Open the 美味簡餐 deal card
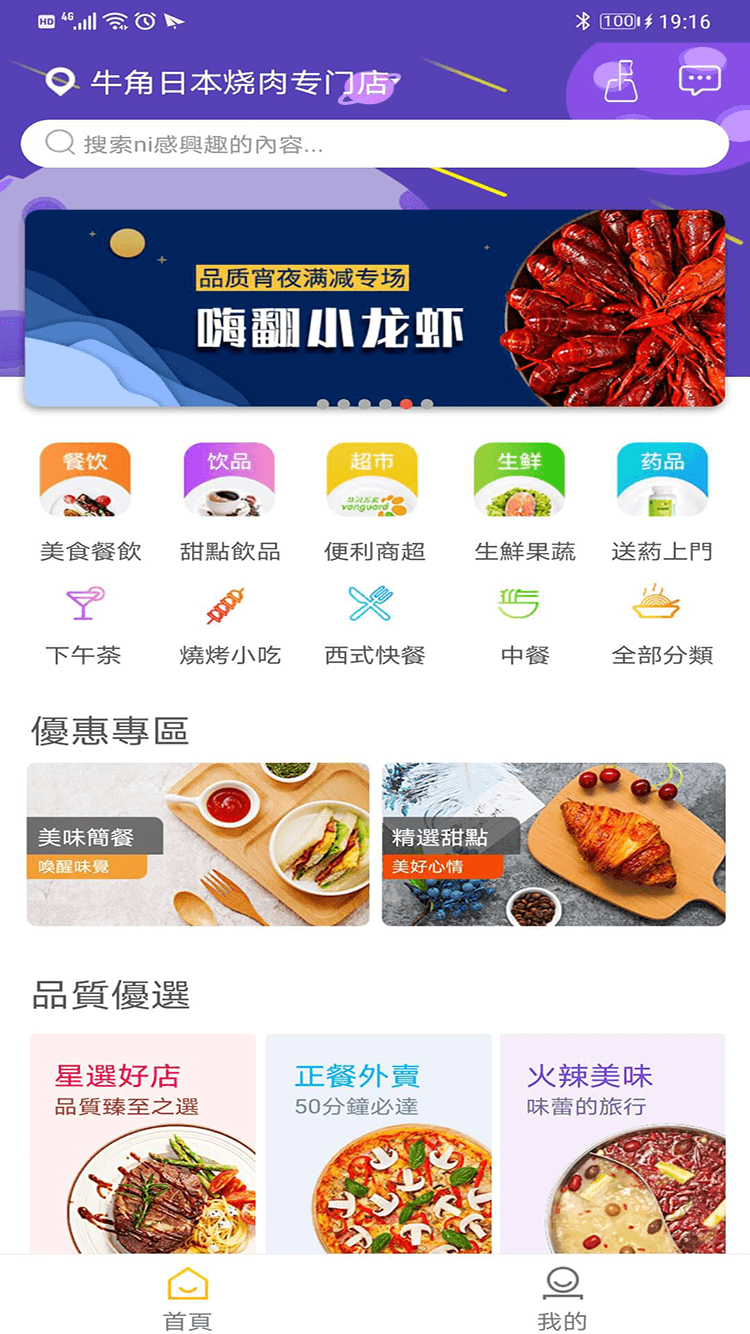Image resolution: width=750 pixels, height=1334 pixels. [x=198, y=844]
